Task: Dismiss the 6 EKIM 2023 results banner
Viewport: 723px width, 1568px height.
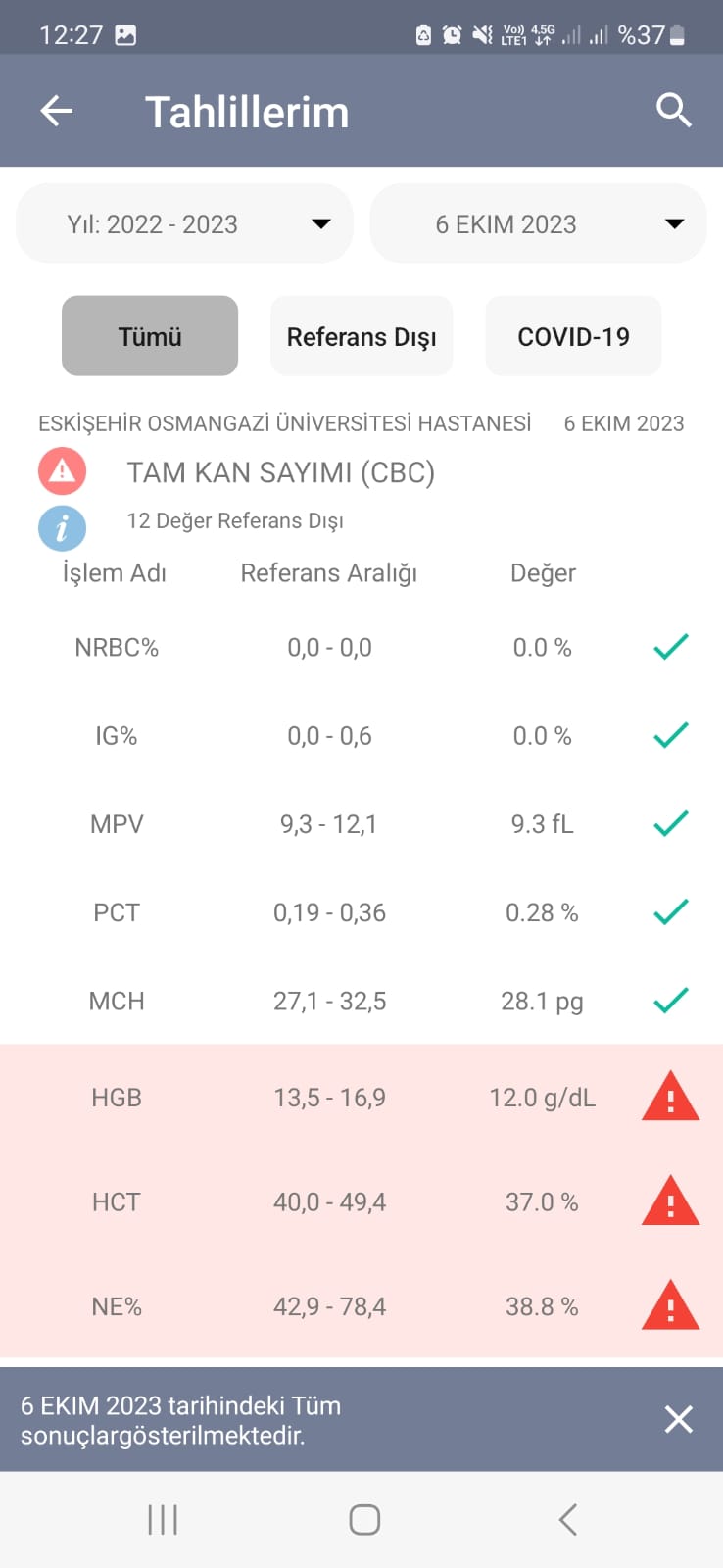Action: 678,1419
